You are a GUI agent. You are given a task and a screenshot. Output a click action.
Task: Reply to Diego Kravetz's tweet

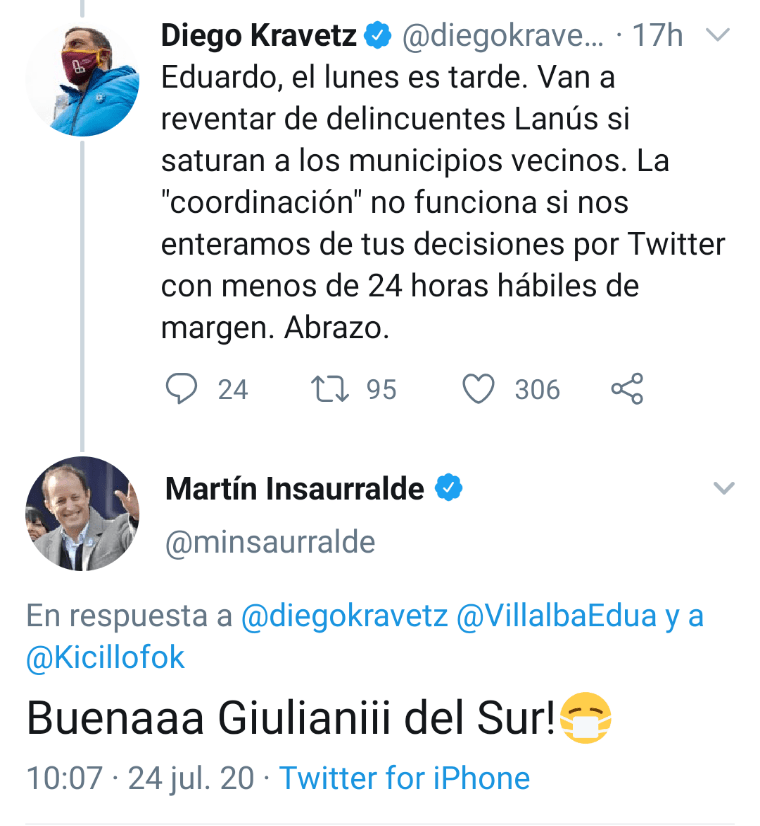point(181,389)
